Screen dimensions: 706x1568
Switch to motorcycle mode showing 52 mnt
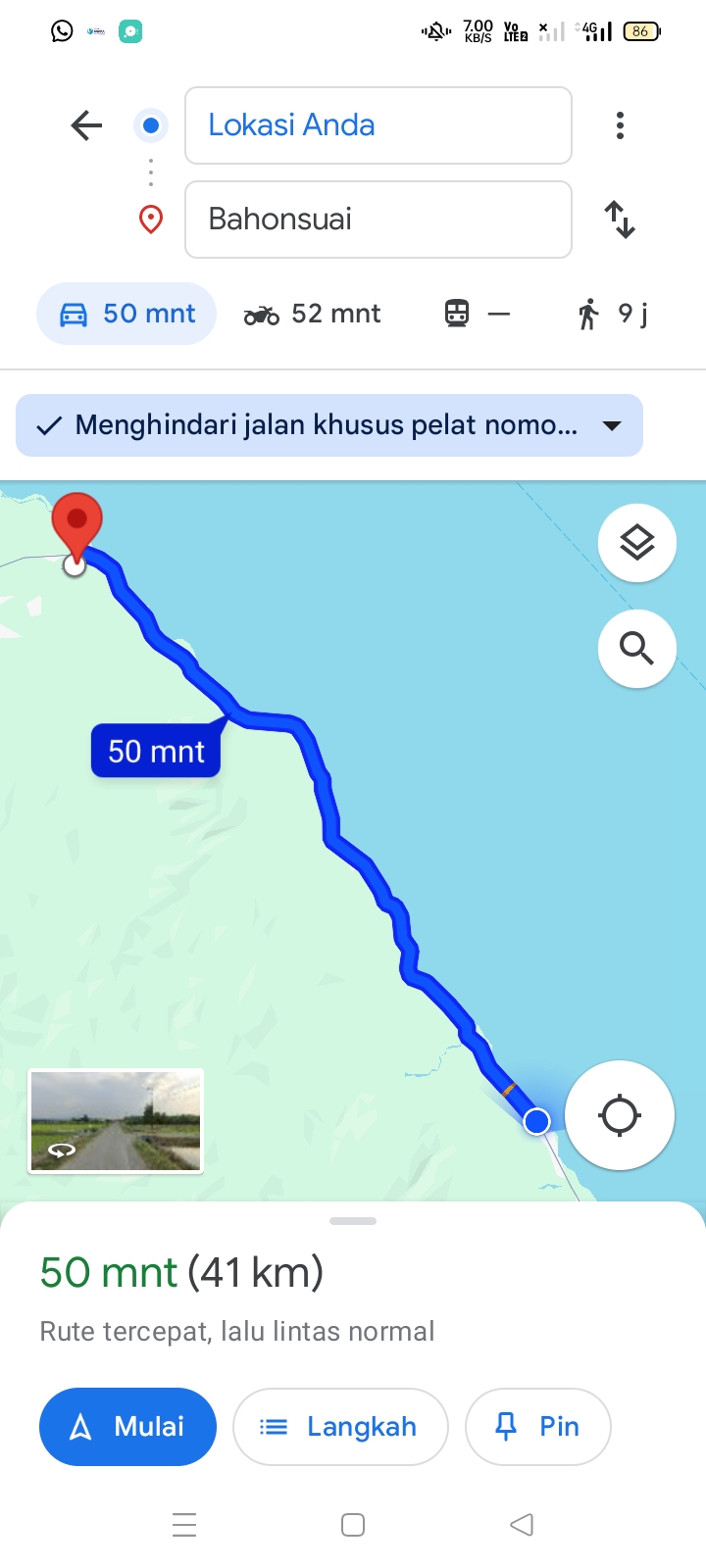tap(312, 314)
